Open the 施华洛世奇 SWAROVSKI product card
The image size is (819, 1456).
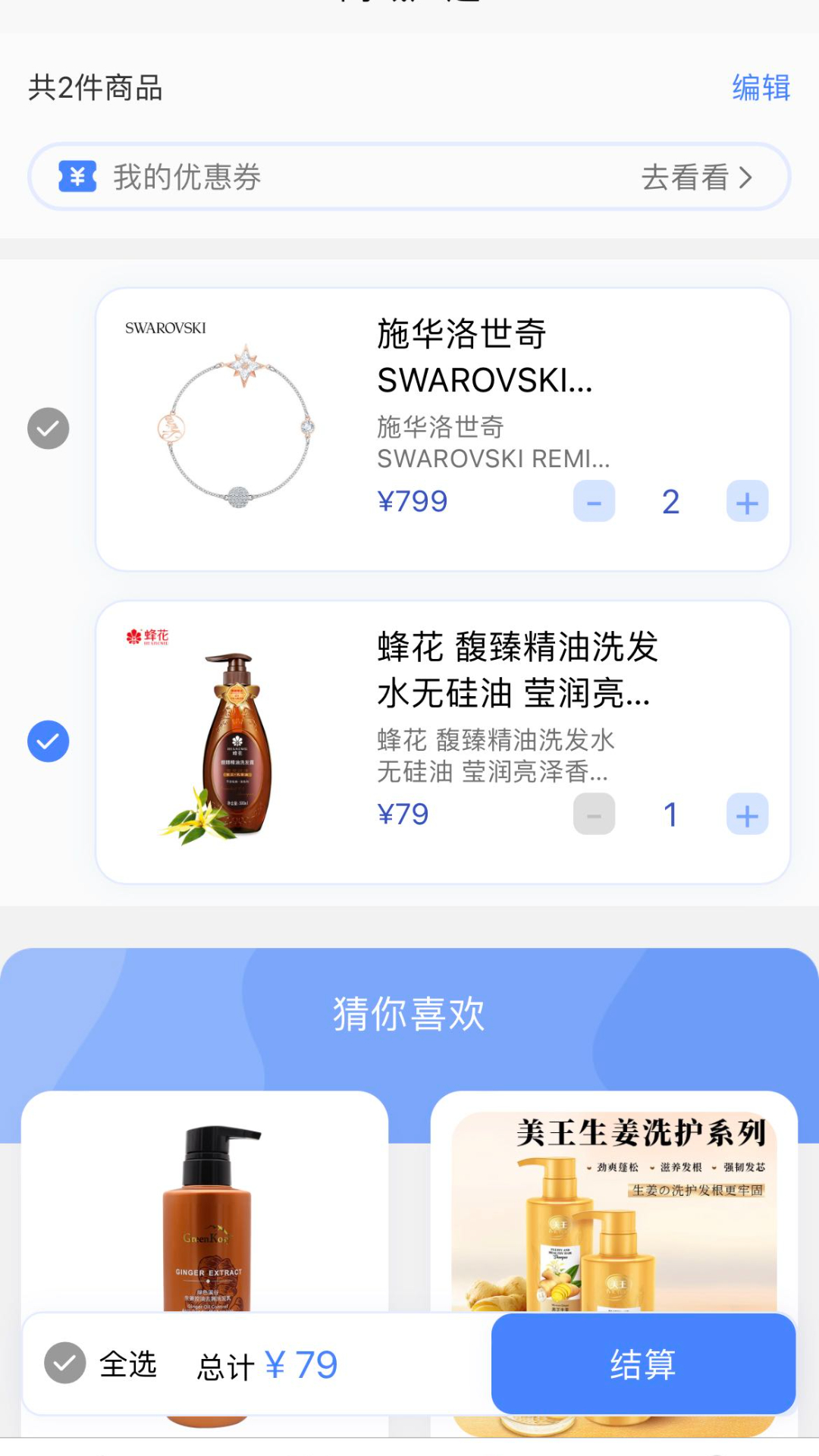pyautogui.click(x=443, y=429)
